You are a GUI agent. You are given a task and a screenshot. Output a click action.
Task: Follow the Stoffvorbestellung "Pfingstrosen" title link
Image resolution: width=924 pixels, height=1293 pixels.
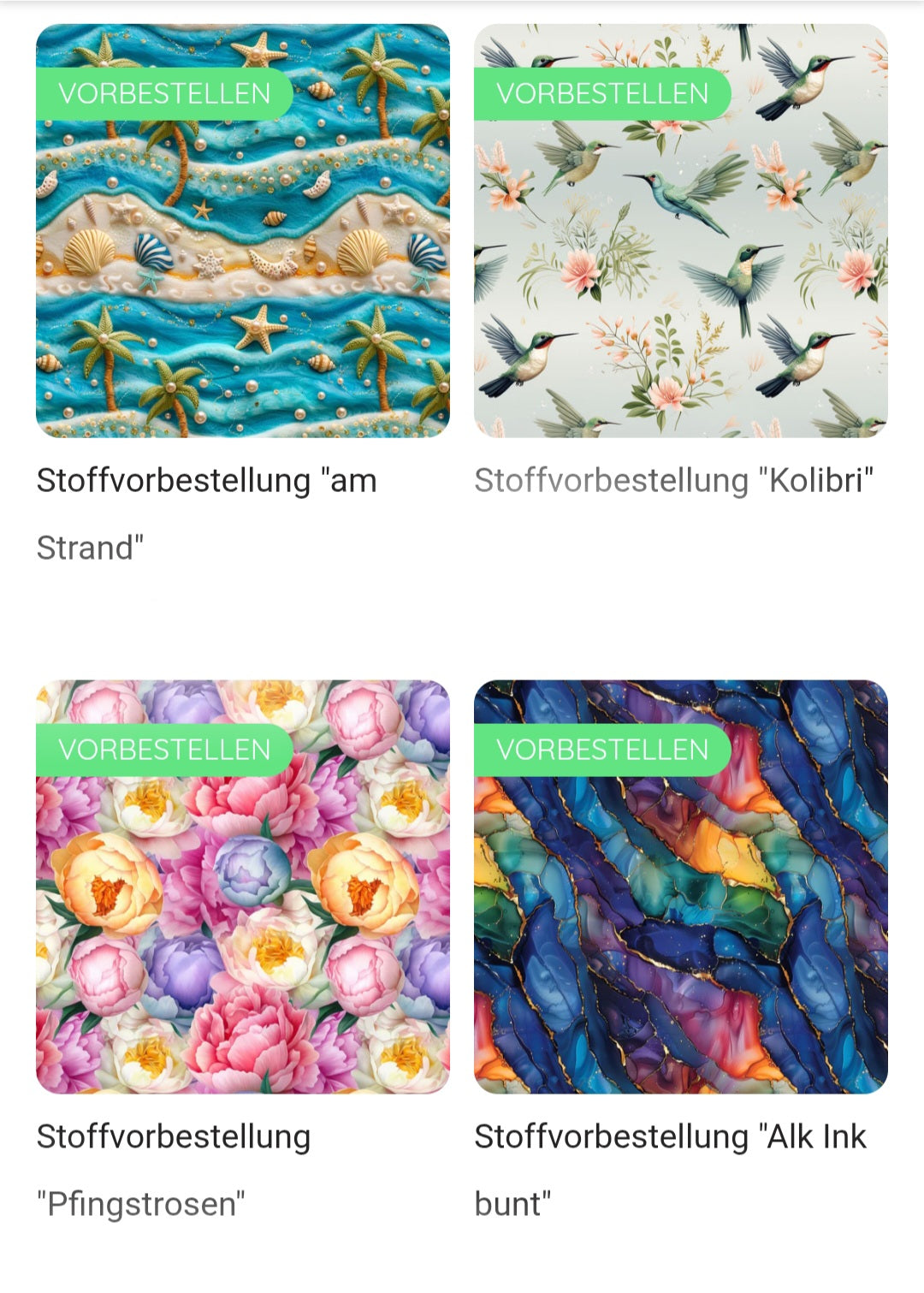point(174,1138)
